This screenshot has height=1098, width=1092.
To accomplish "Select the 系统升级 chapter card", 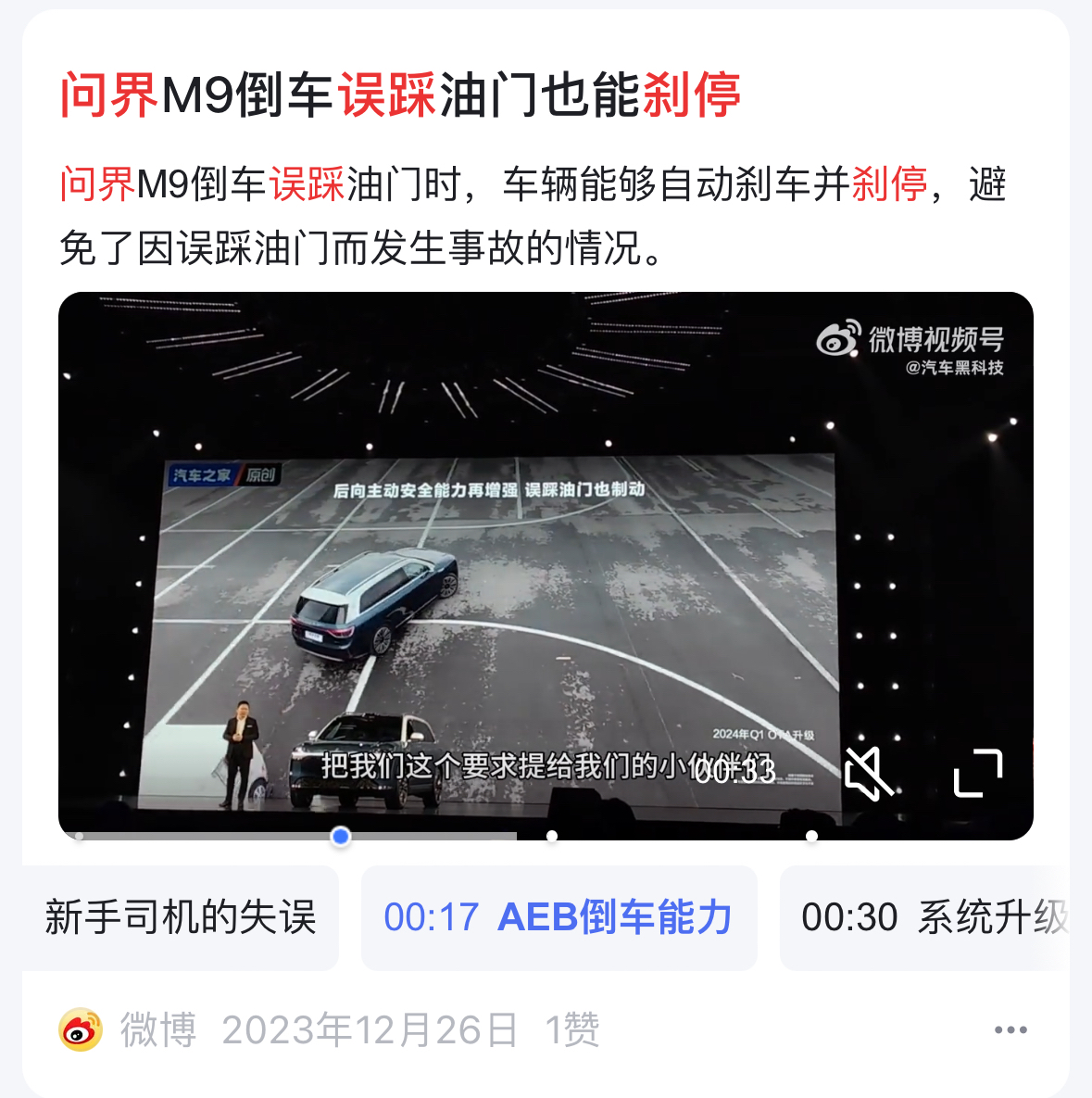I will 935,918.
